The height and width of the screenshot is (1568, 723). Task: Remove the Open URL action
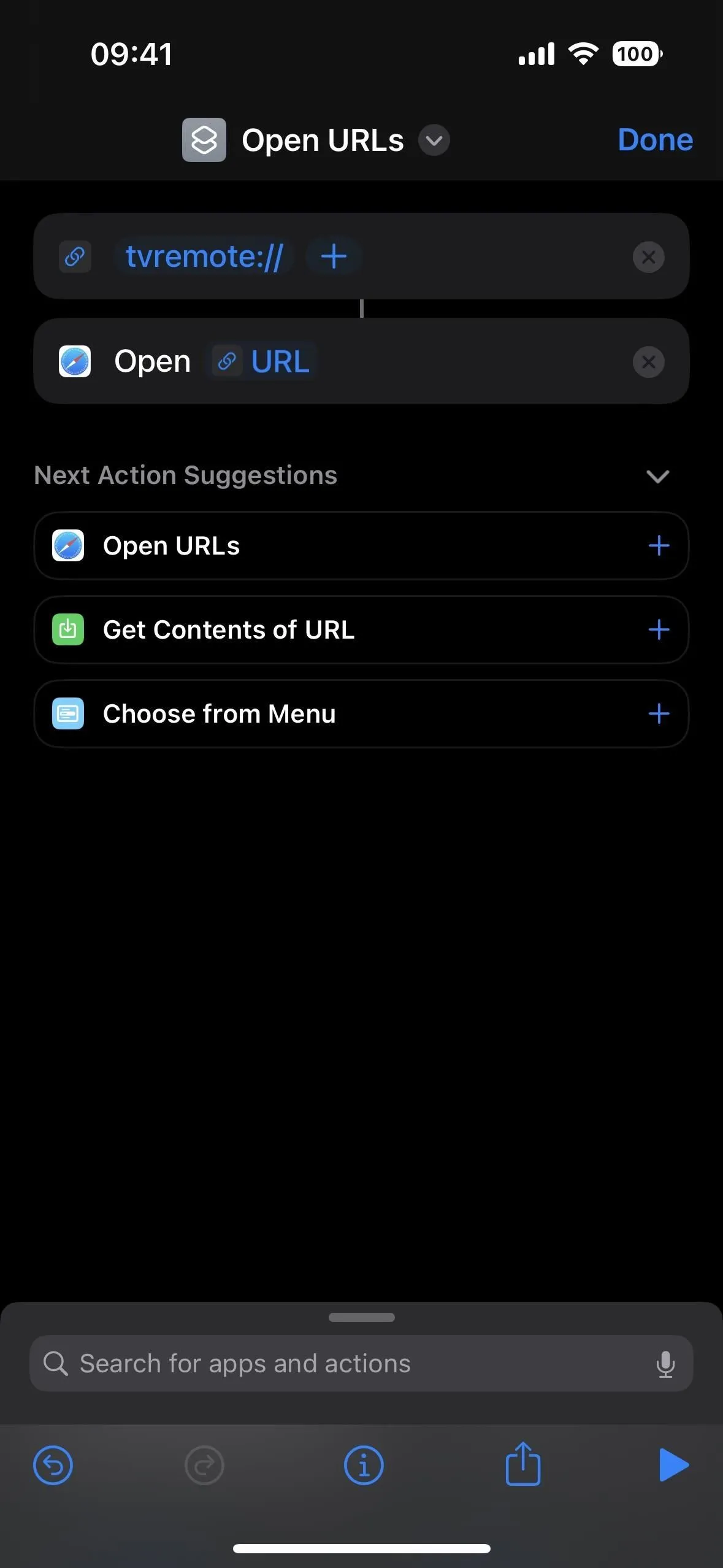(x=648, y=362)
